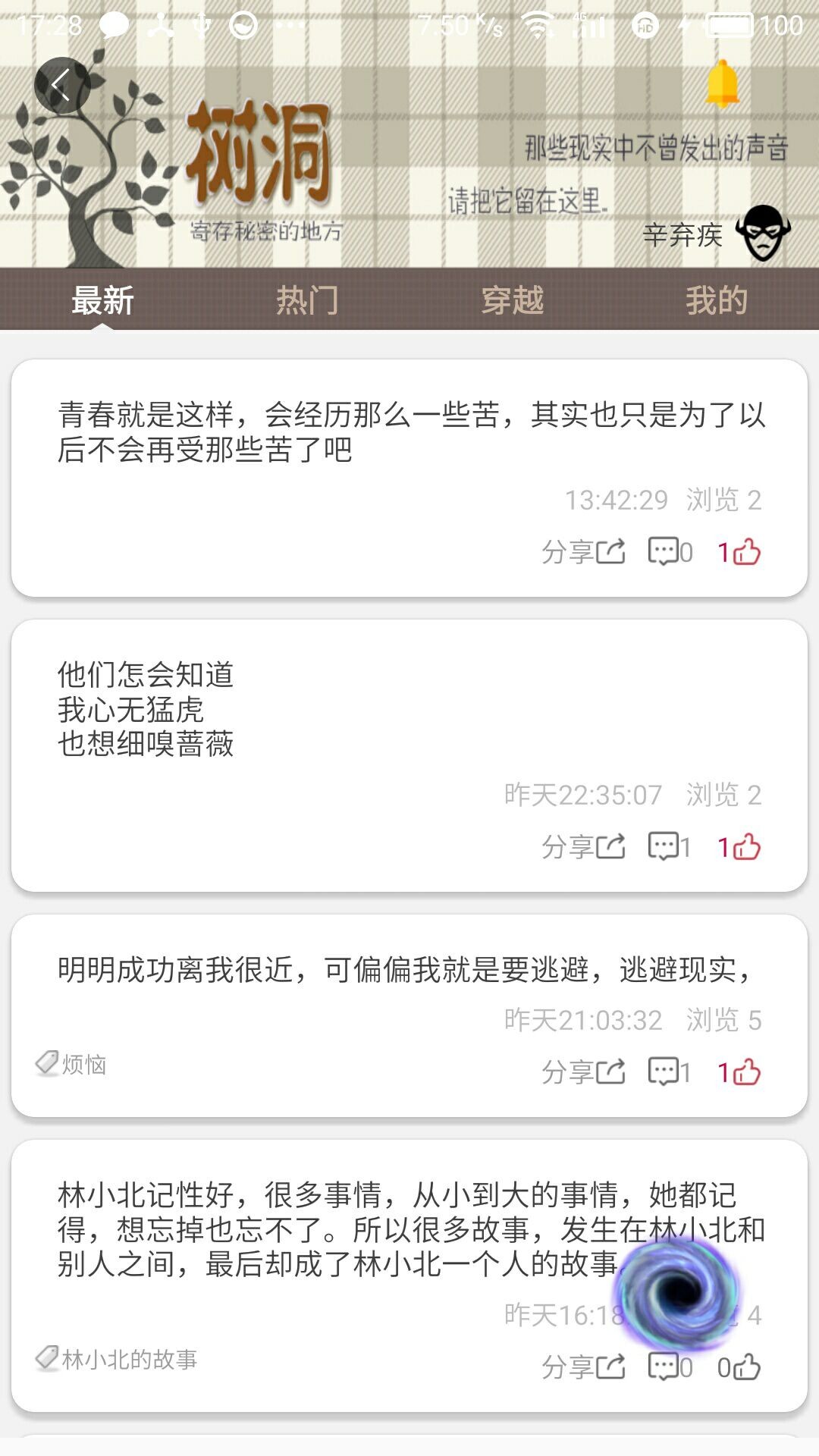Image resolution: width=819 pixels, height=1456 pixels.
Task: Switch to the 热门 tab
Action: click(307, 300)
